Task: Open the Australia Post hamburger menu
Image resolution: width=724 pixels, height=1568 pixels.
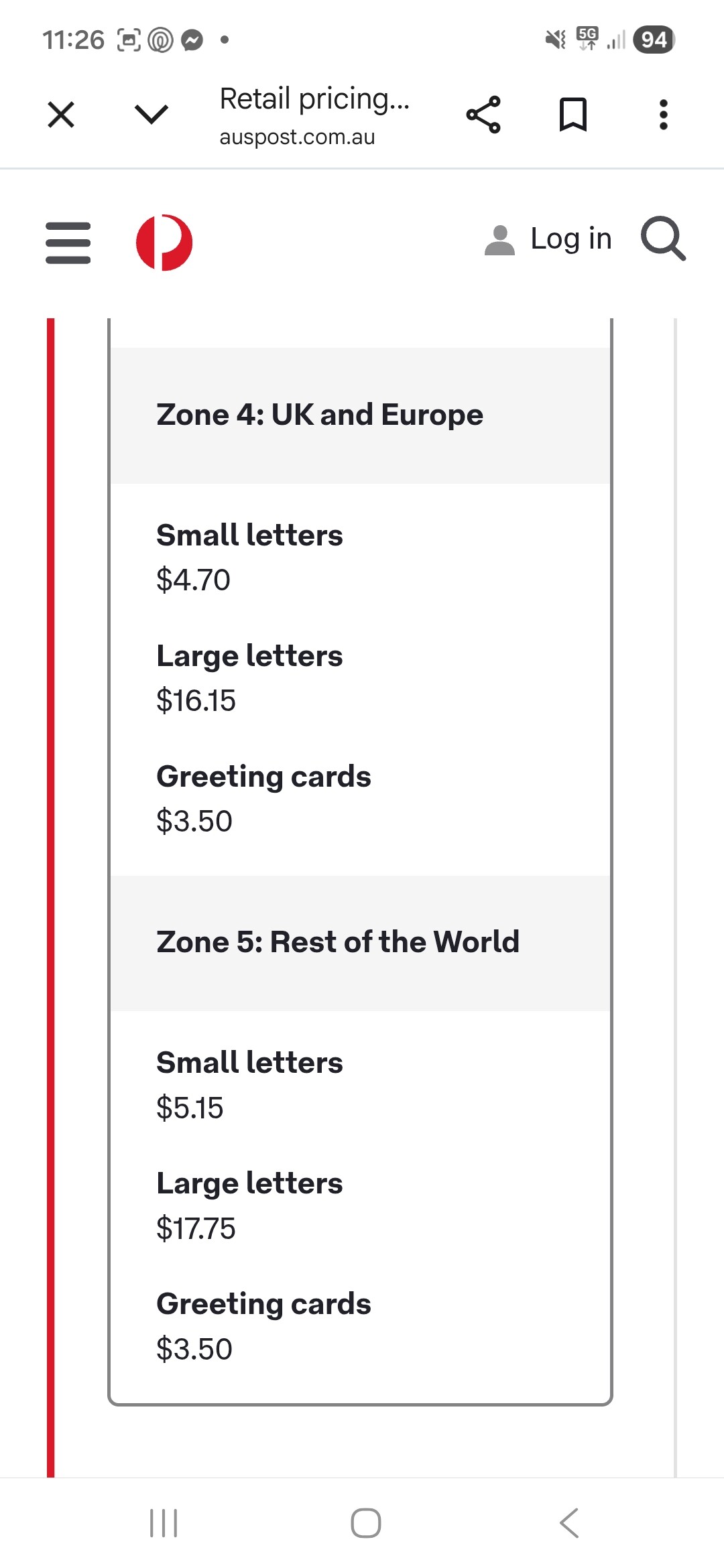Action: tap(68, 243)
